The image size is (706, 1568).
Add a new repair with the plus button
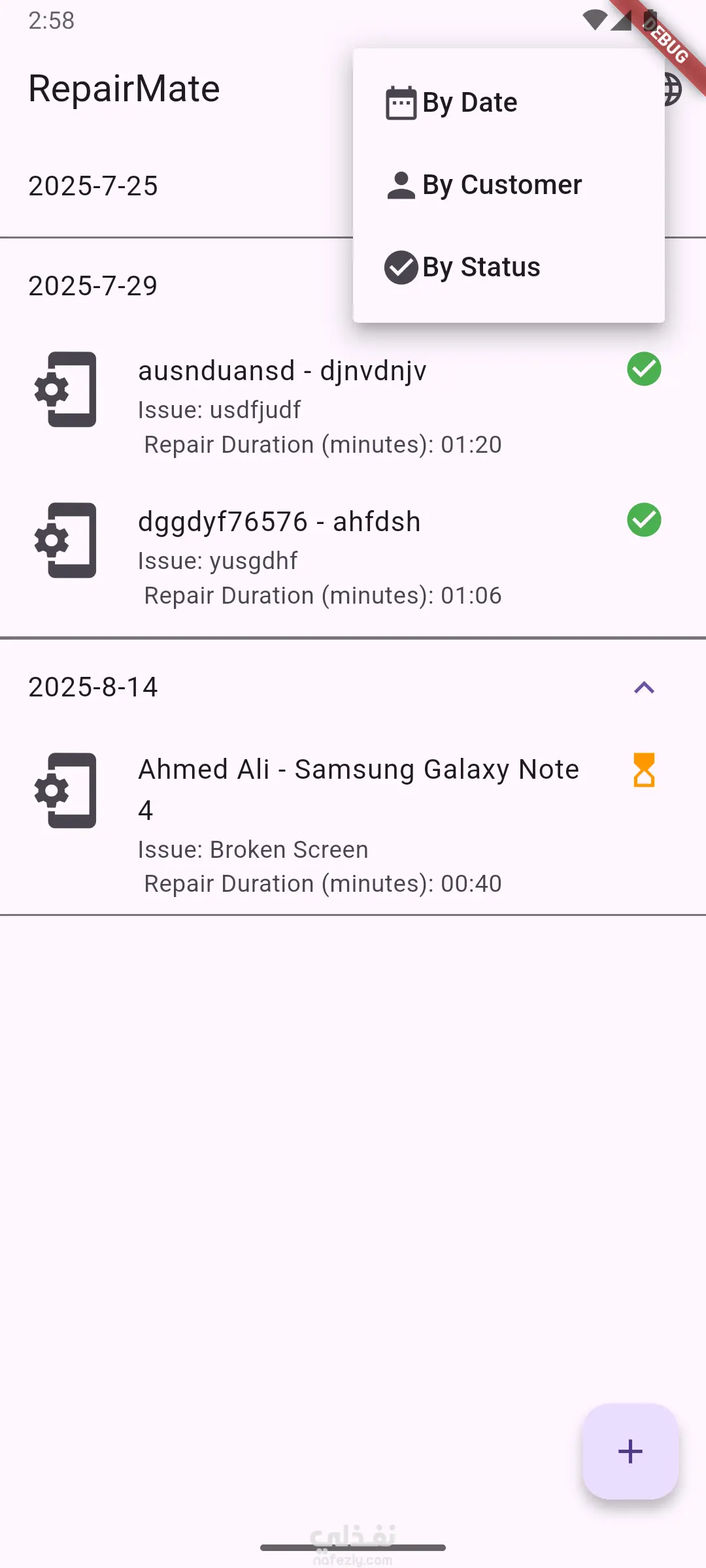coord(630,1452)
